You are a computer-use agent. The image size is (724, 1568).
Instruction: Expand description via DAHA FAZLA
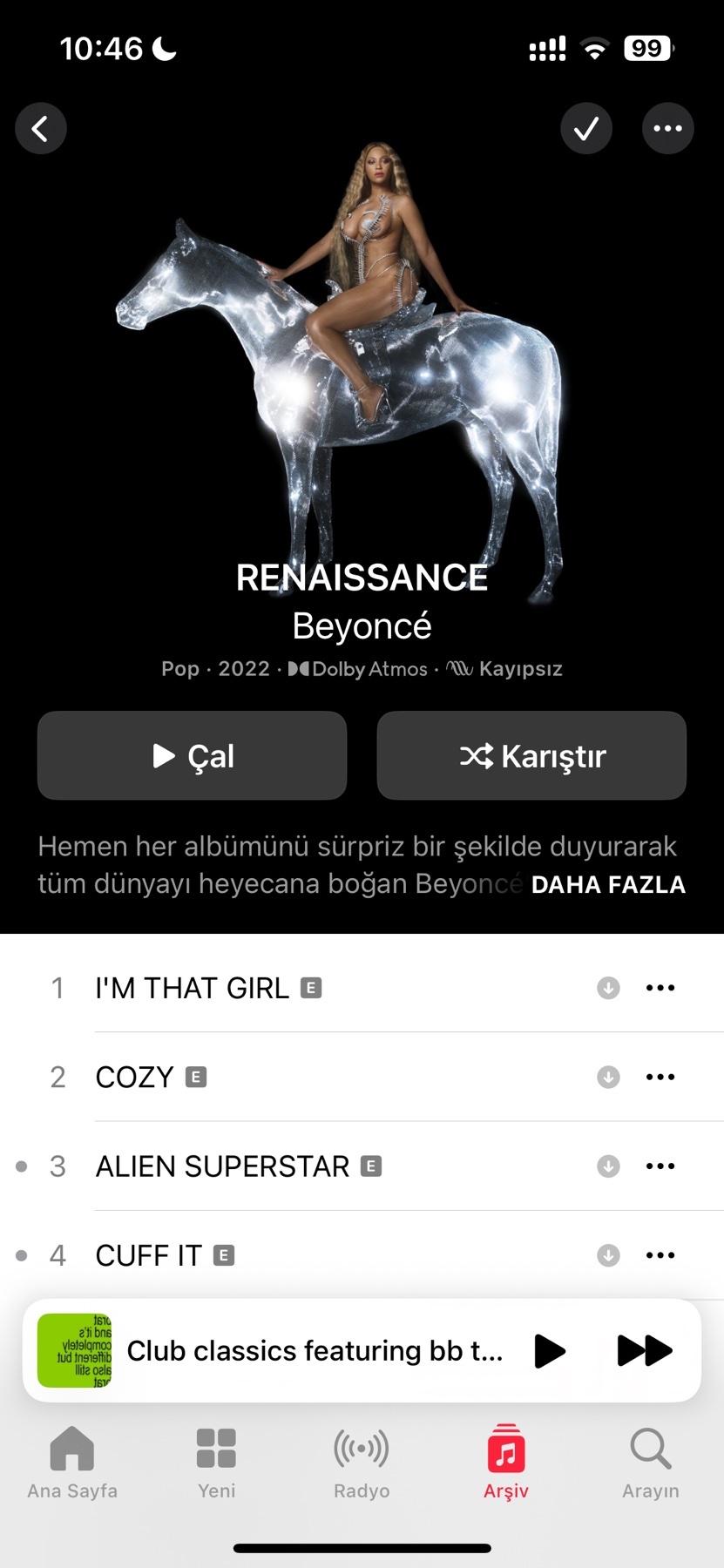608,884
